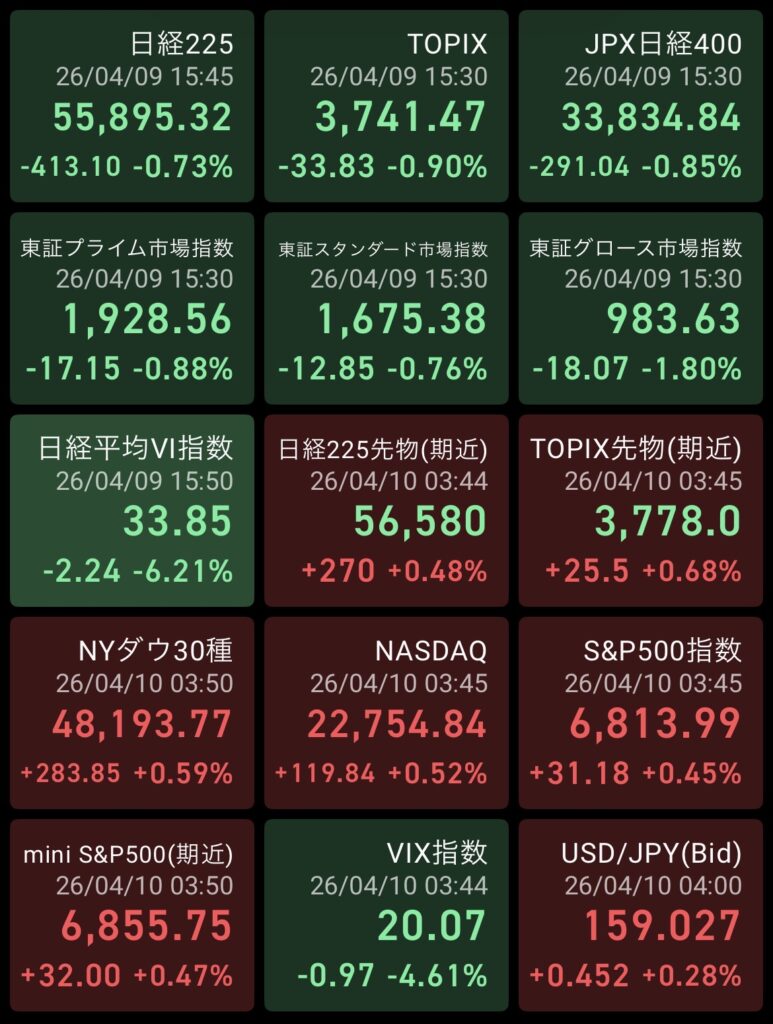Open the USD/JPY(Bid) rate tile
The image size is (773, 1024).
(x=640, y=916)
